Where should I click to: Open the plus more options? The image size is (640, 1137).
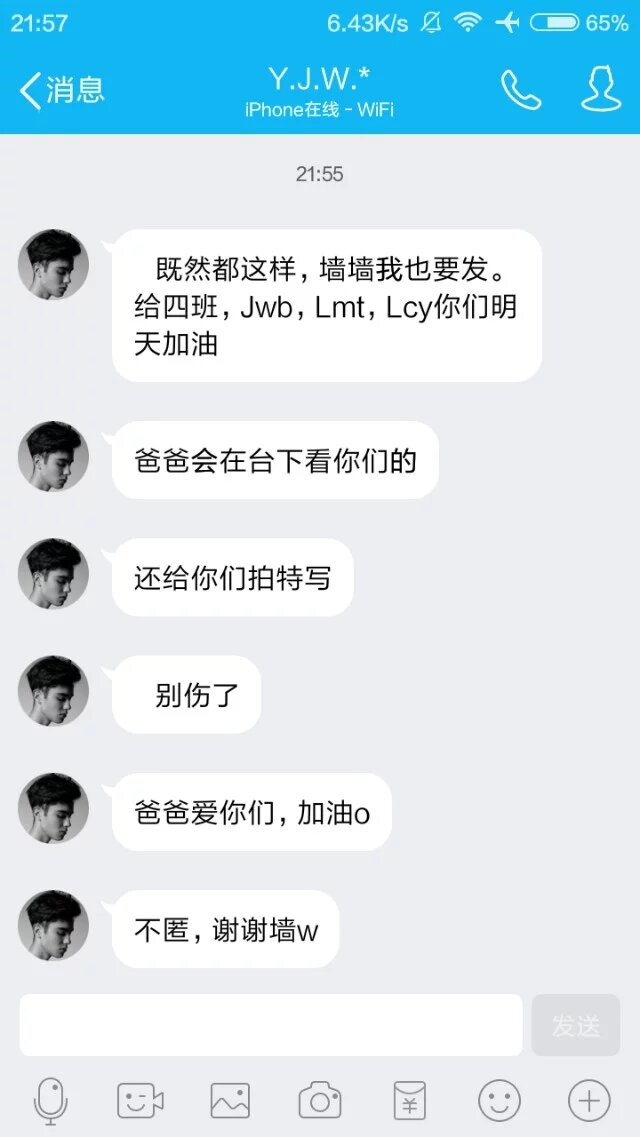click(x=589, y=1101)
